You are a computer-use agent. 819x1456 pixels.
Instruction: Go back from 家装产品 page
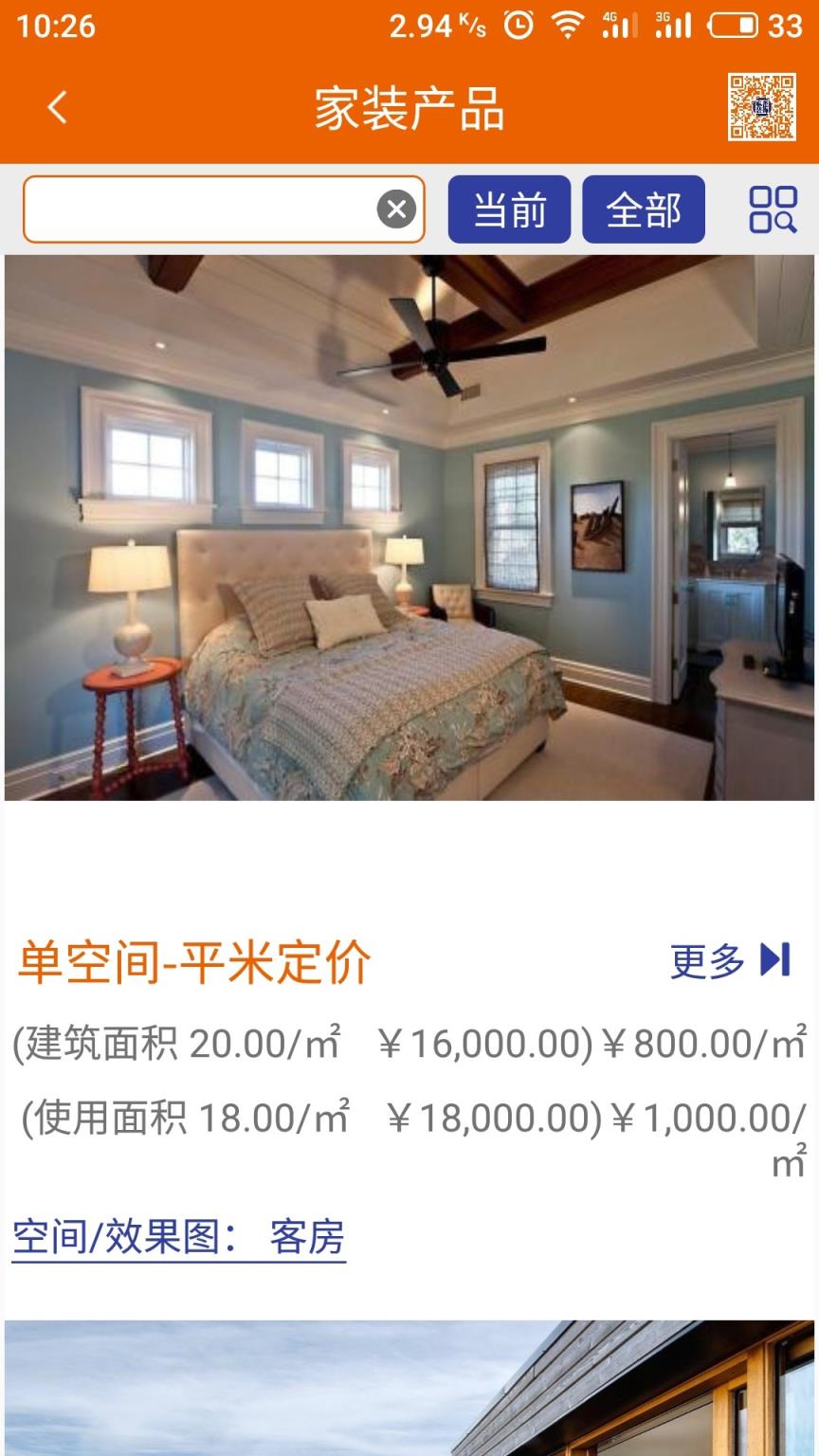click(x=58, y=107)
